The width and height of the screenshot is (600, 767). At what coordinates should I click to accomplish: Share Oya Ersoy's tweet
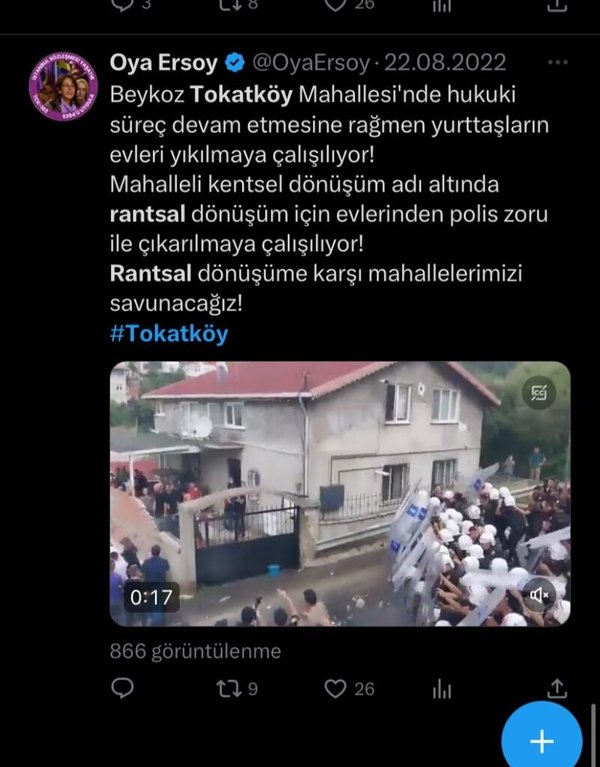(559, 688)
